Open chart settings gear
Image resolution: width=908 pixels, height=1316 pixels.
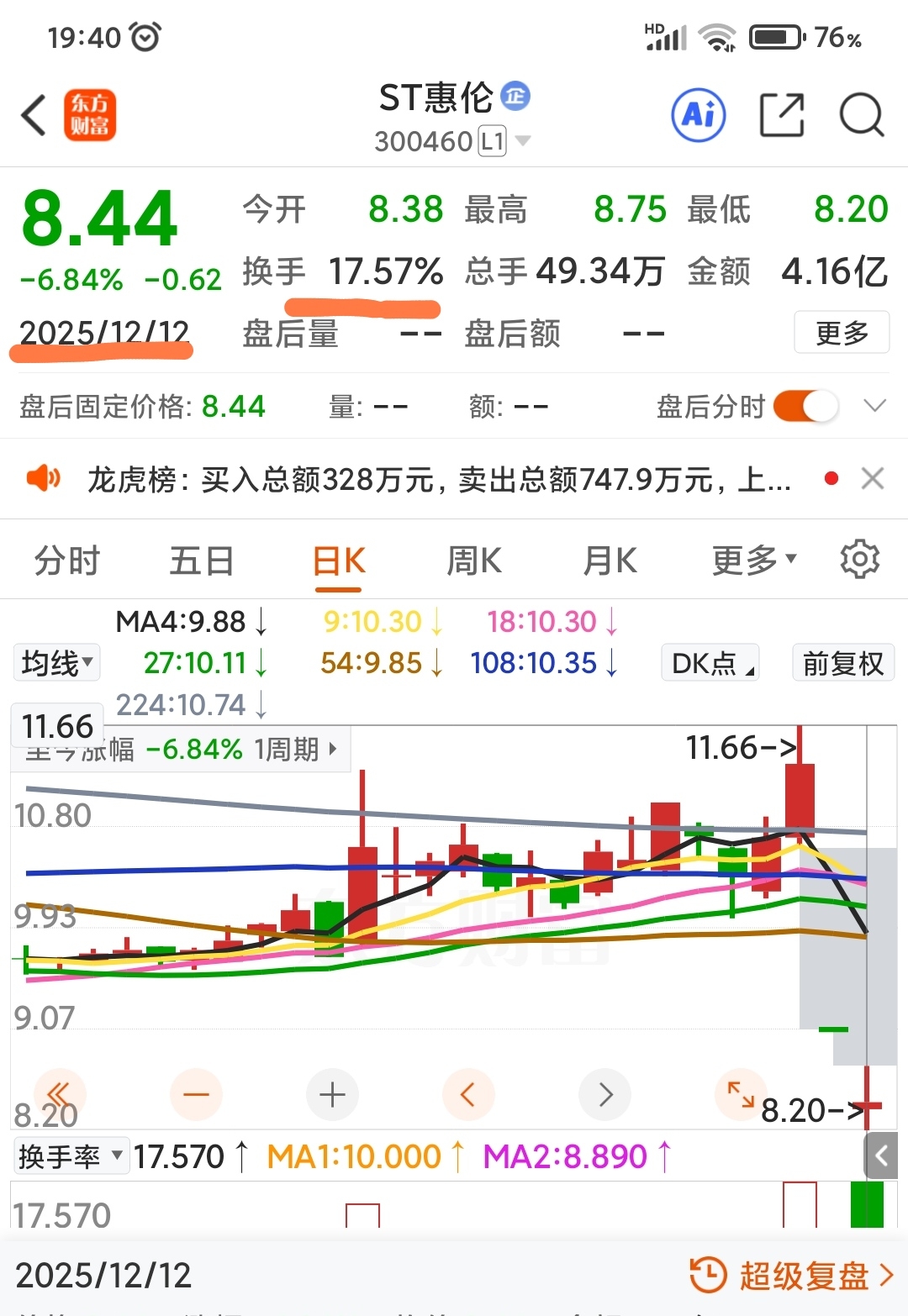pyautogui.click(x=859, y=560)
